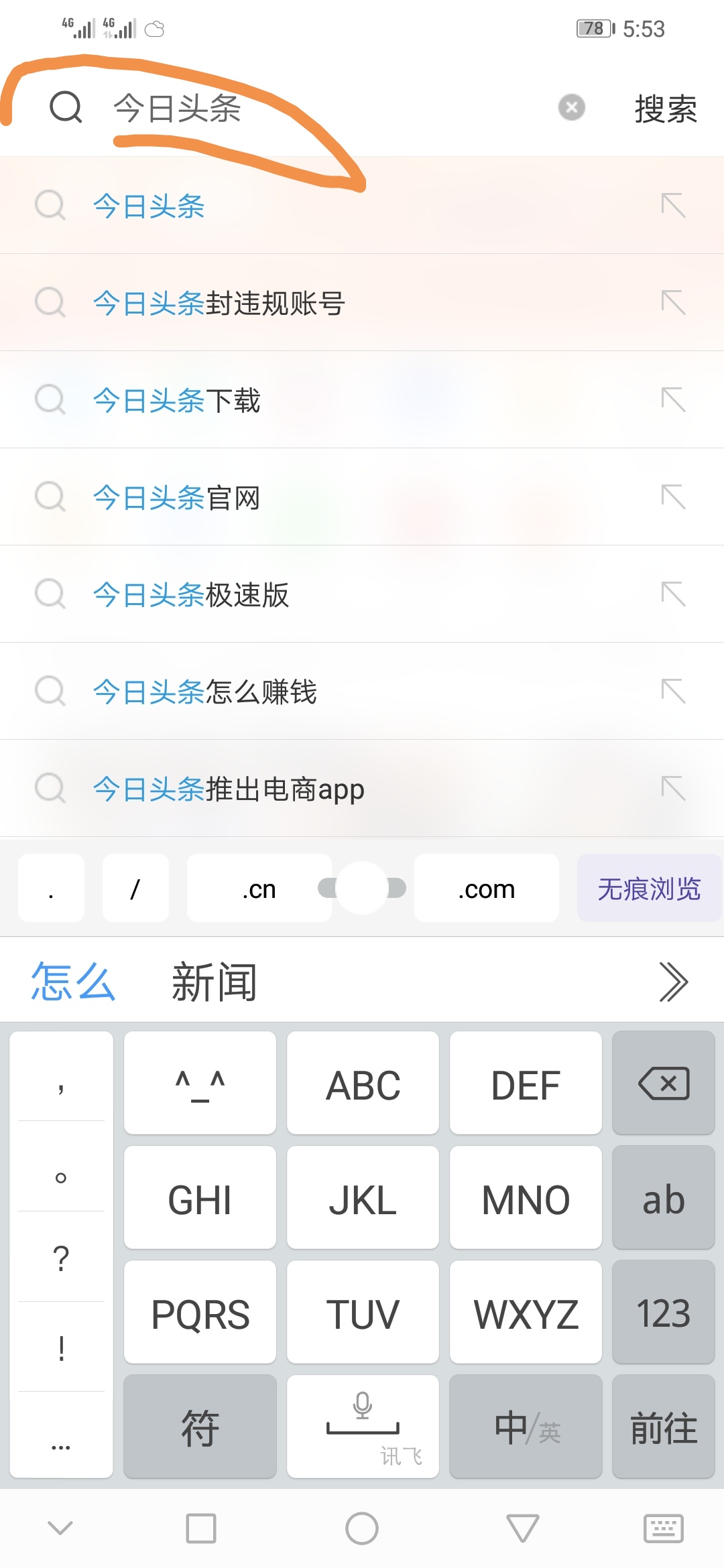Tap the magnifier icon inside the search bar
This screenshot has width=724, height=1568.
(x=65, y=107)
